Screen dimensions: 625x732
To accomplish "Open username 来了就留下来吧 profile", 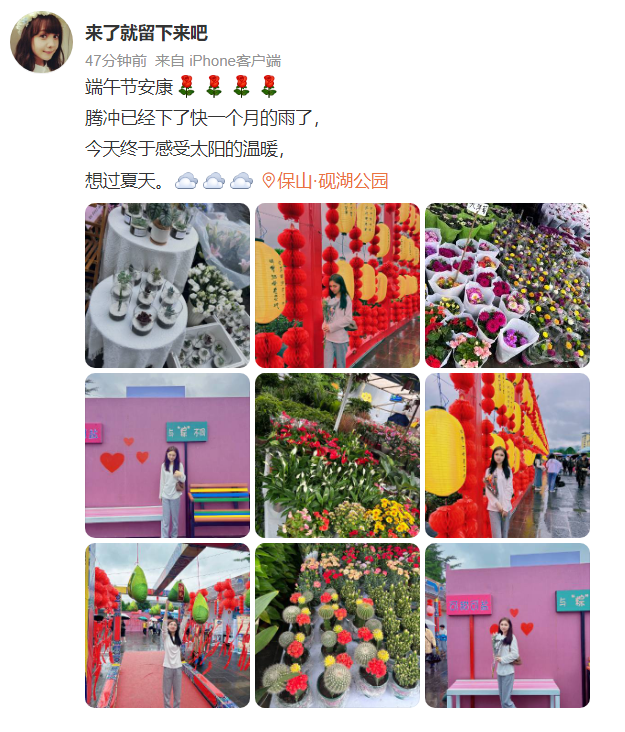I will click(x=146, y=33).
